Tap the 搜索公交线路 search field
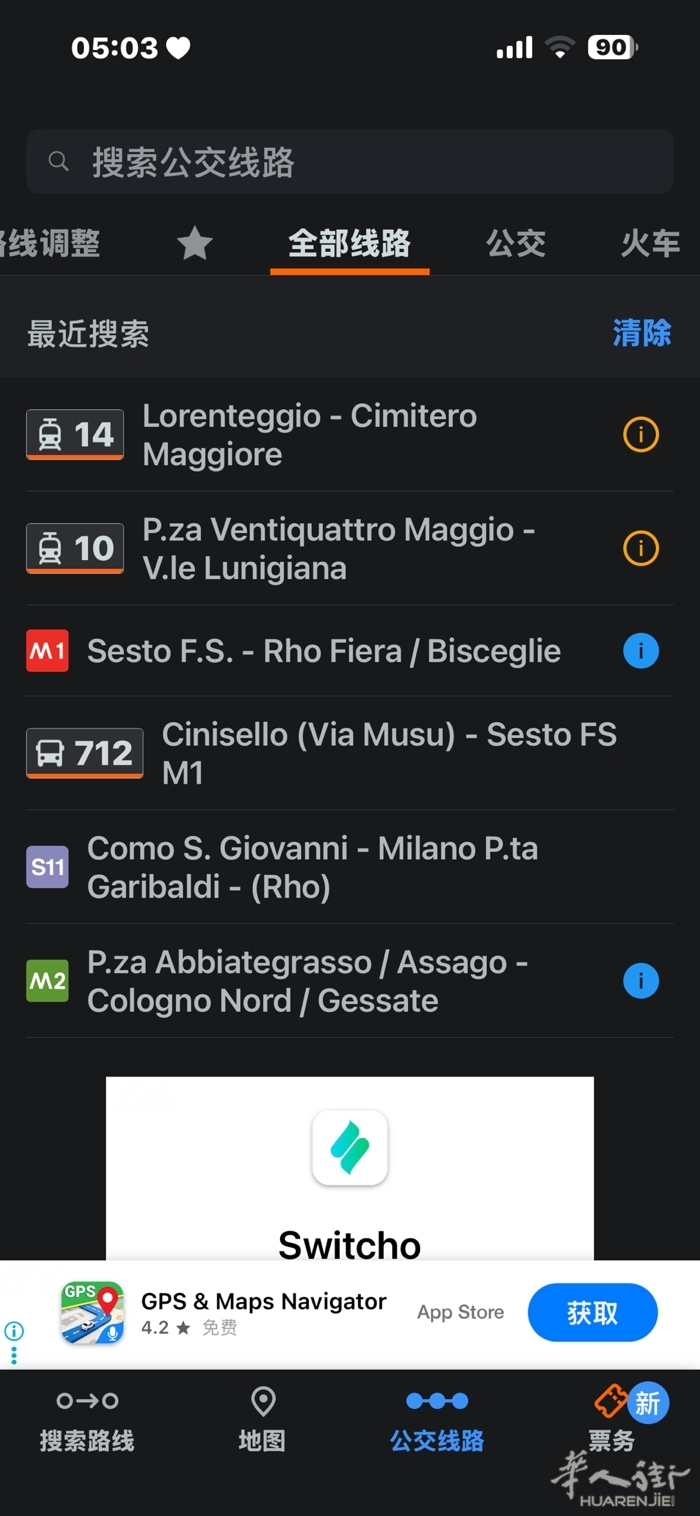 click(x=350, y=161)
